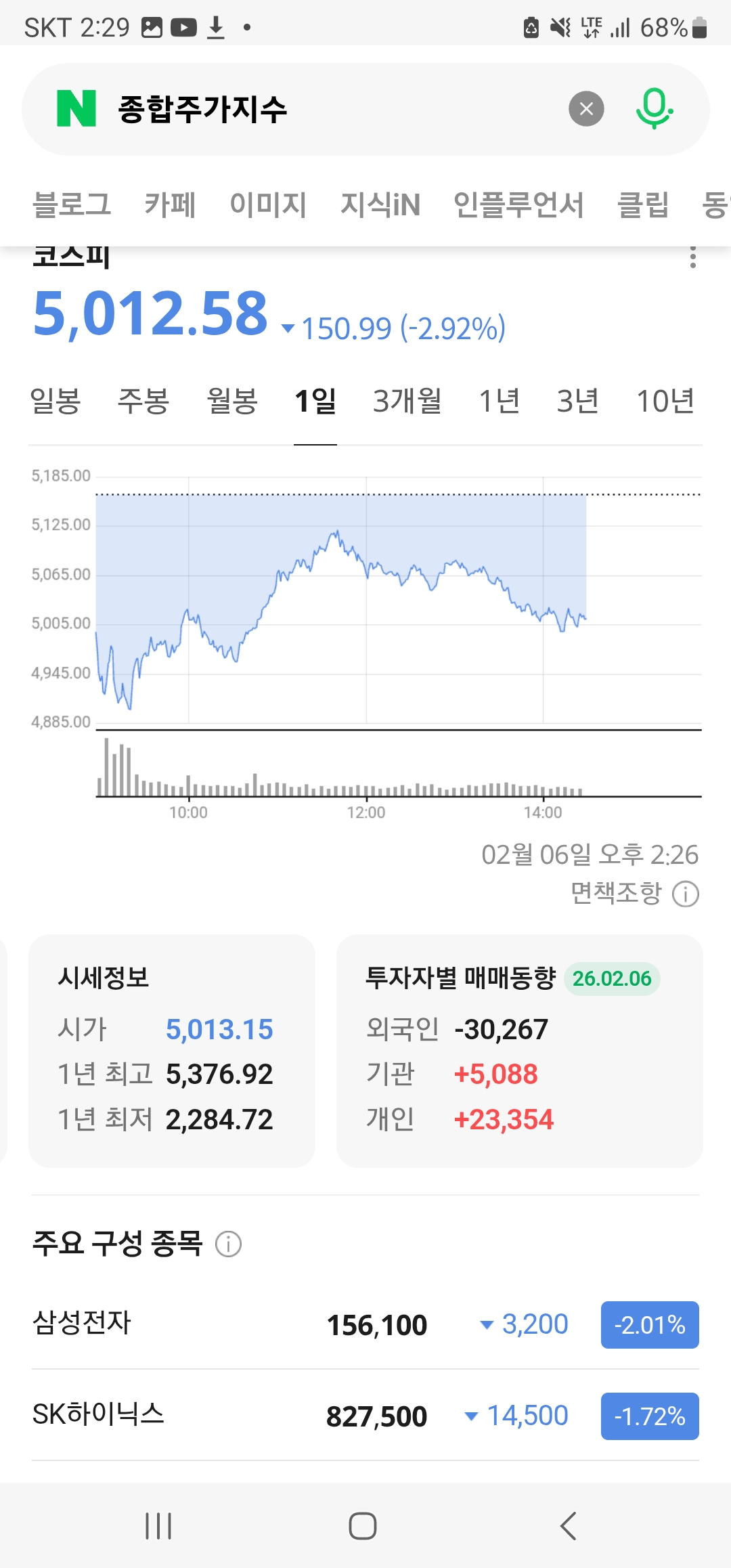Open the 카페 results tab
Image resolution: width=731 pixels, height=1568 pixels.
point(170,204)
